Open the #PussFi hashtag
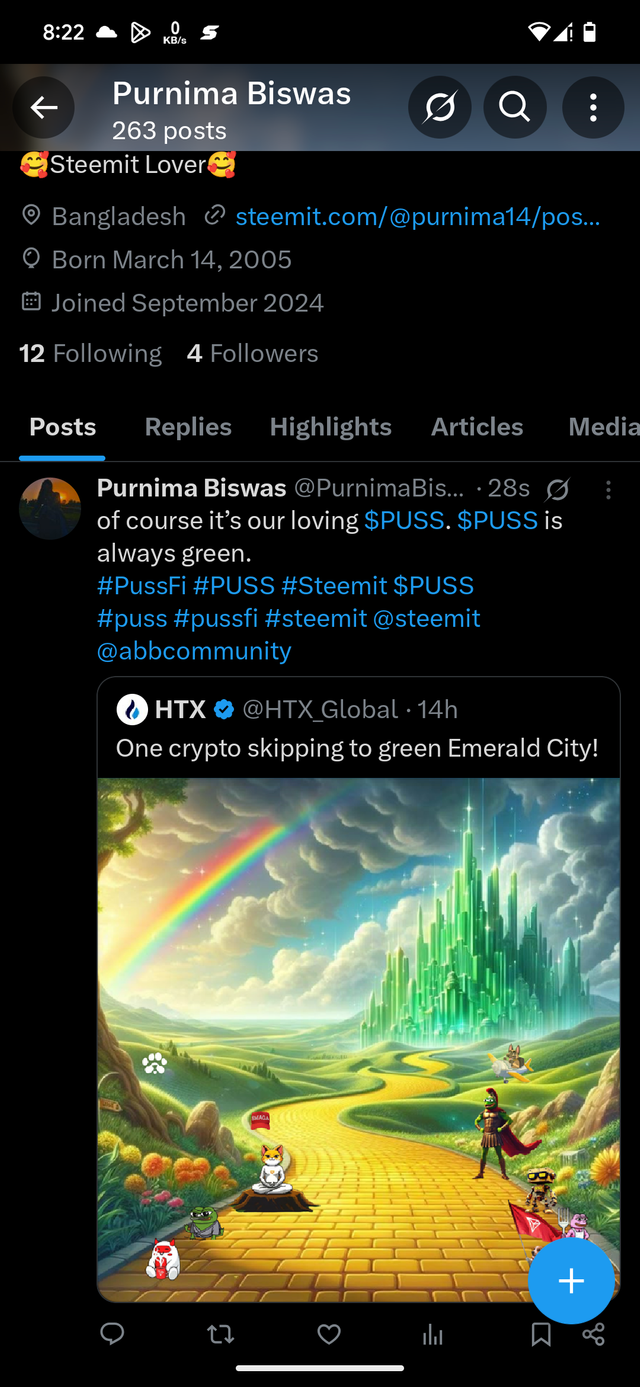 141,585
